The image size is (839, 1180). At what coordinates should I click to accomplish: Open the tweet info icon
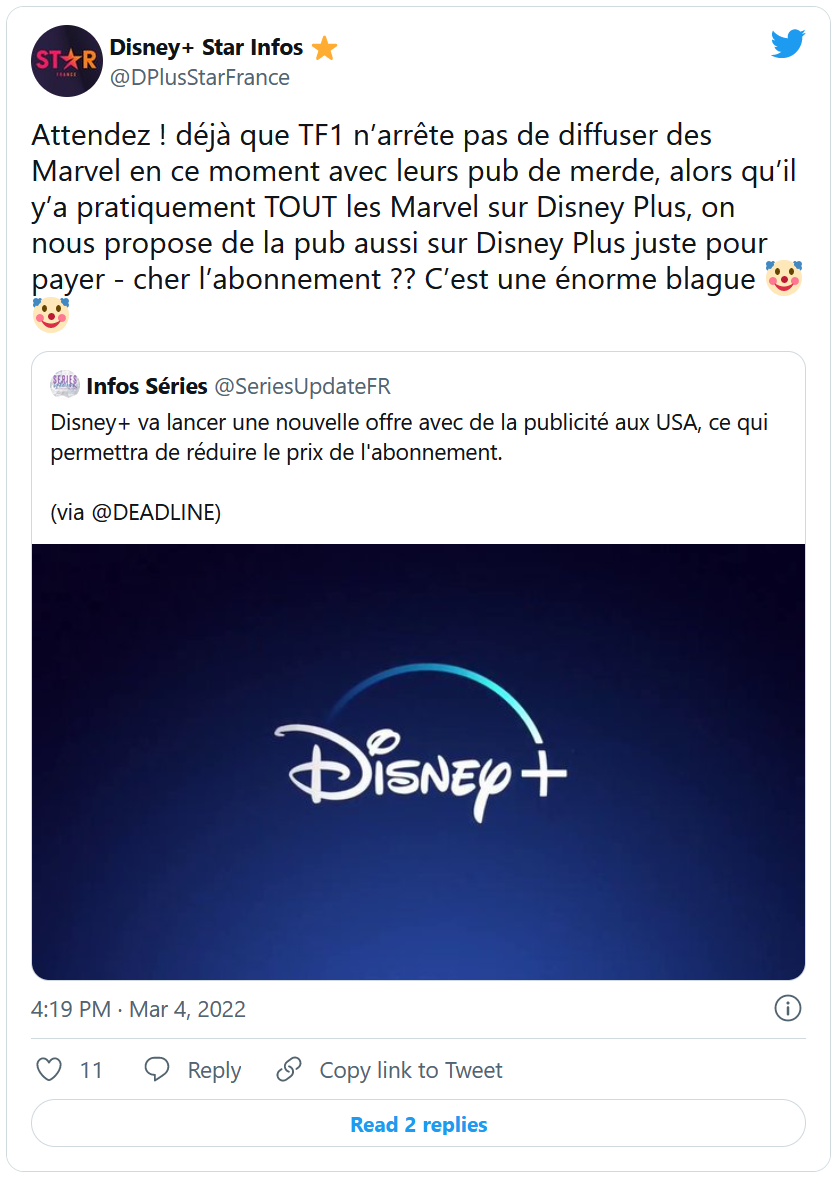click(787, 1008)
